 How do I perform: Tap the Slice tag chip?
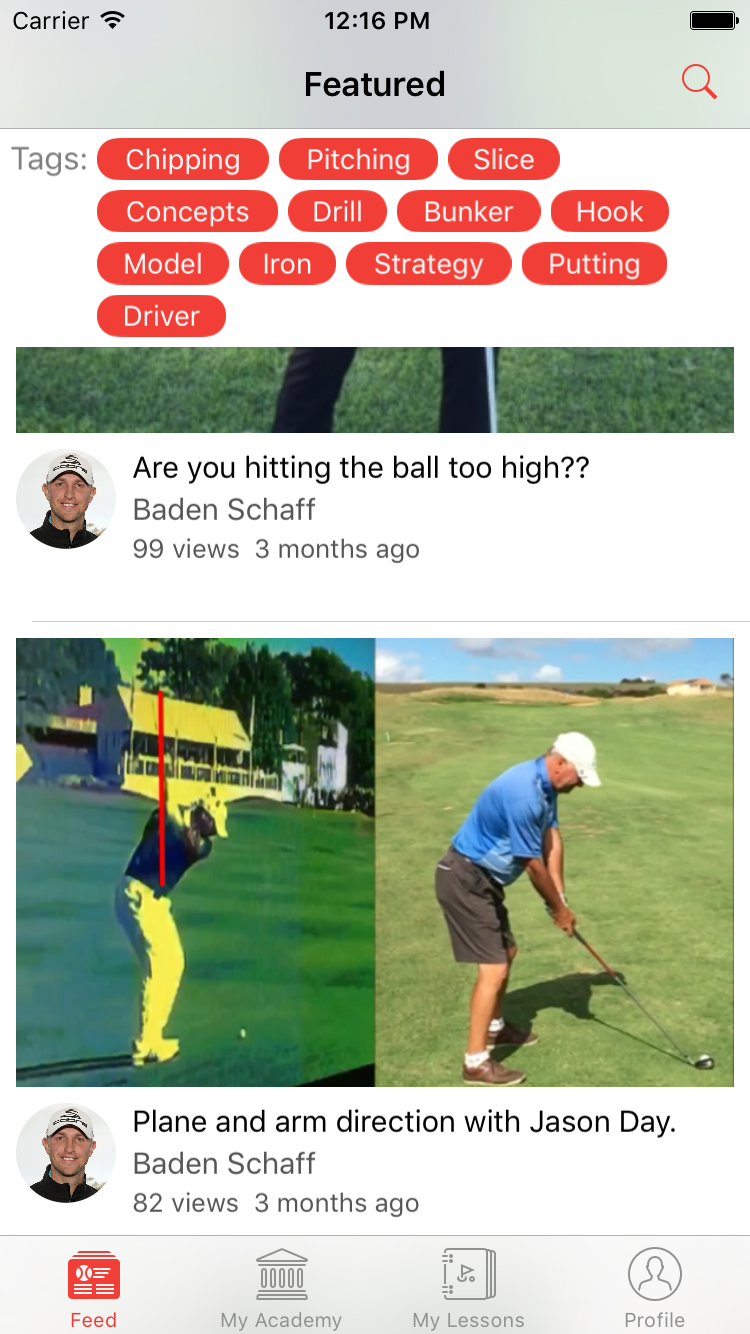(x=503, y=160)
